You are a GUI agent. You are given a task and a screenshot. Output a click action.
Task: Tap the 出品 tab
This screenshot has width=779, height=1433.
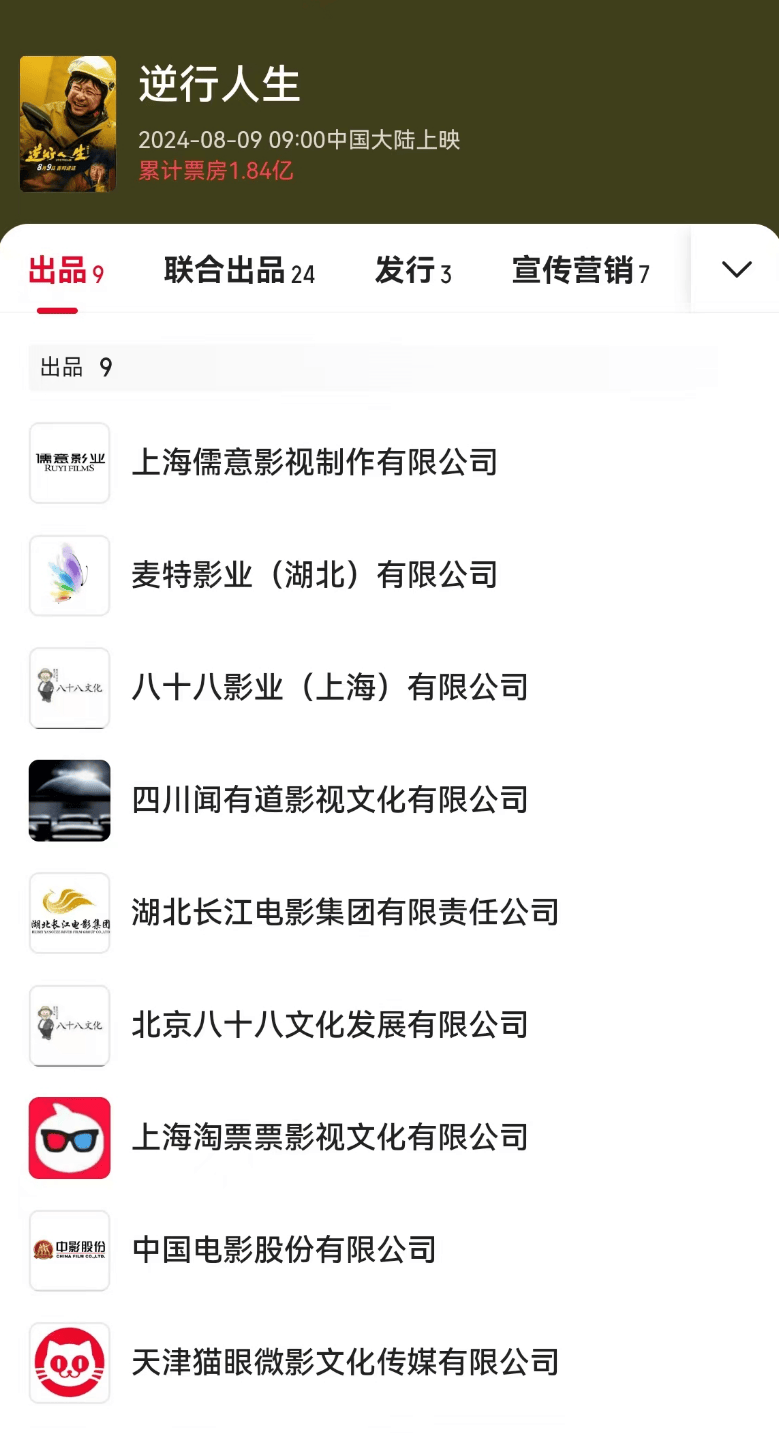(66, 270)
